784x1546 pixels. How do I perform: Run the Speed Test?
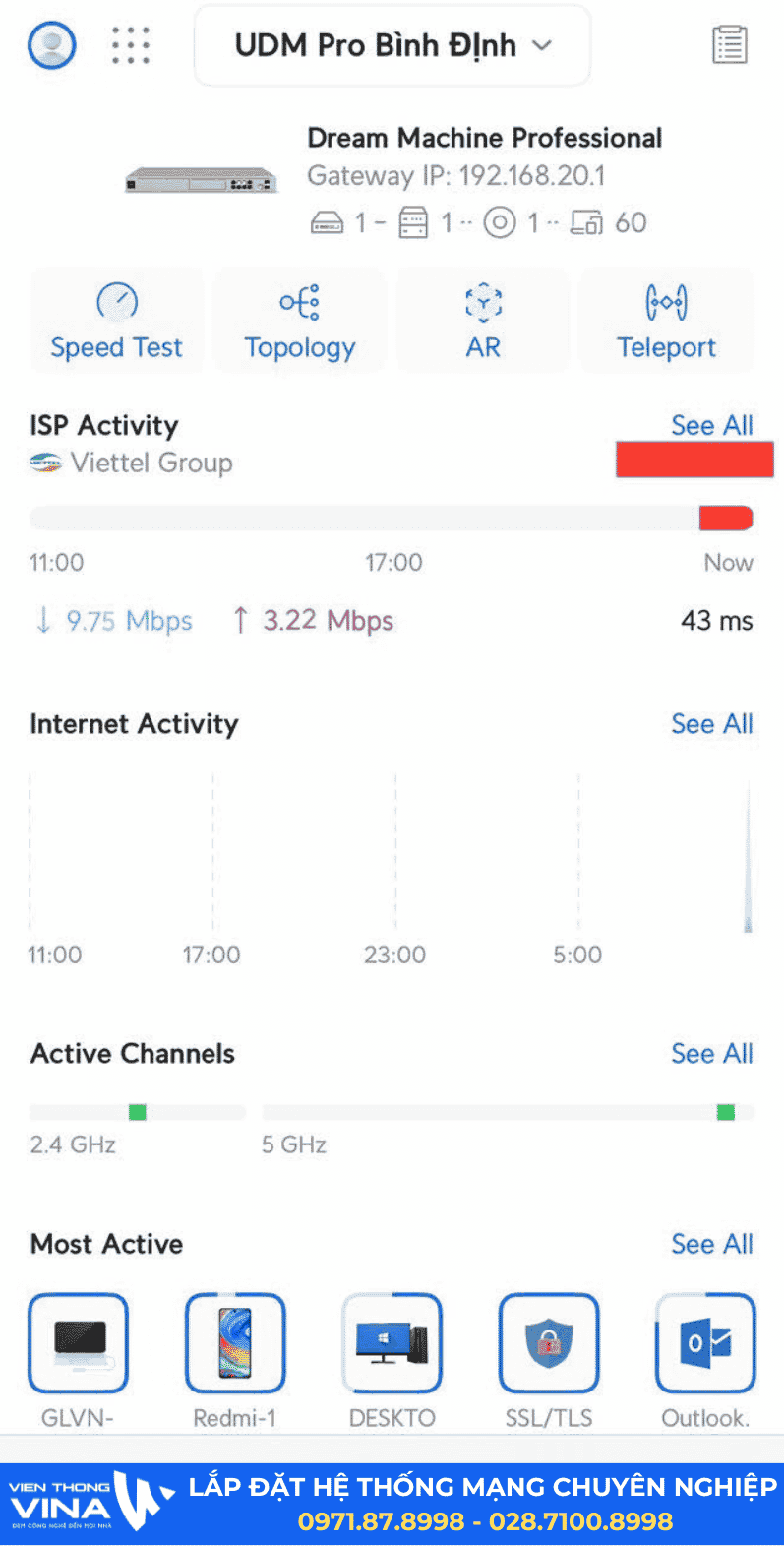116,321
